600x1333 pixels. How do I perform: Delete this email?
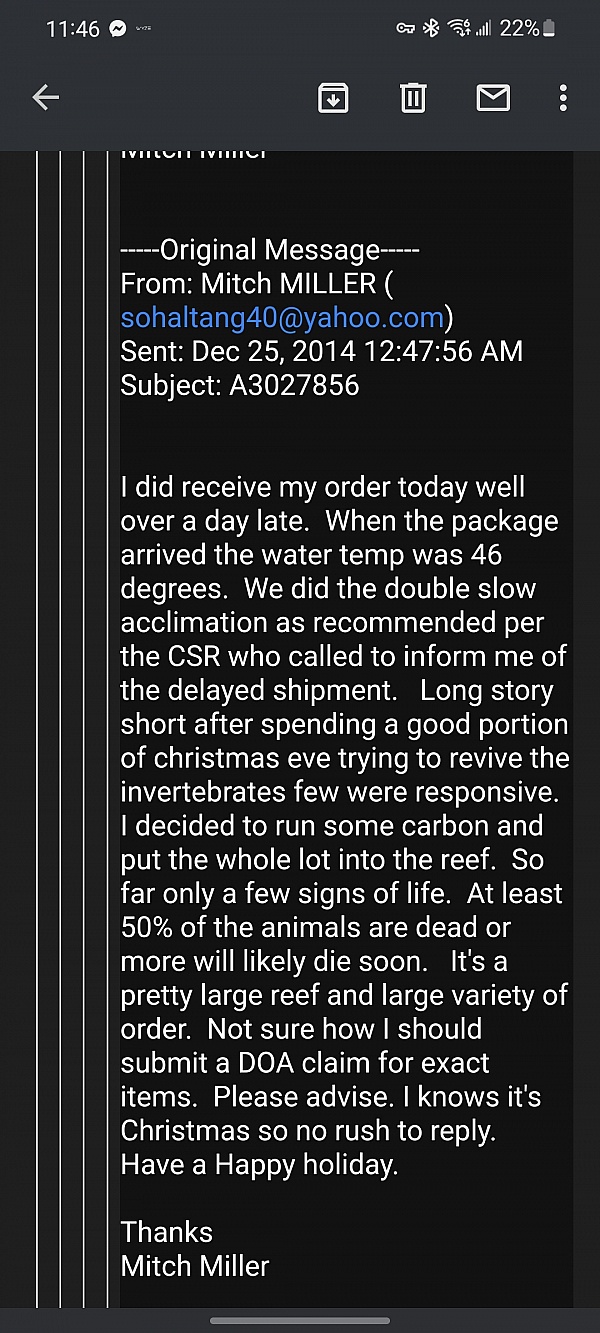click(413, 97)
